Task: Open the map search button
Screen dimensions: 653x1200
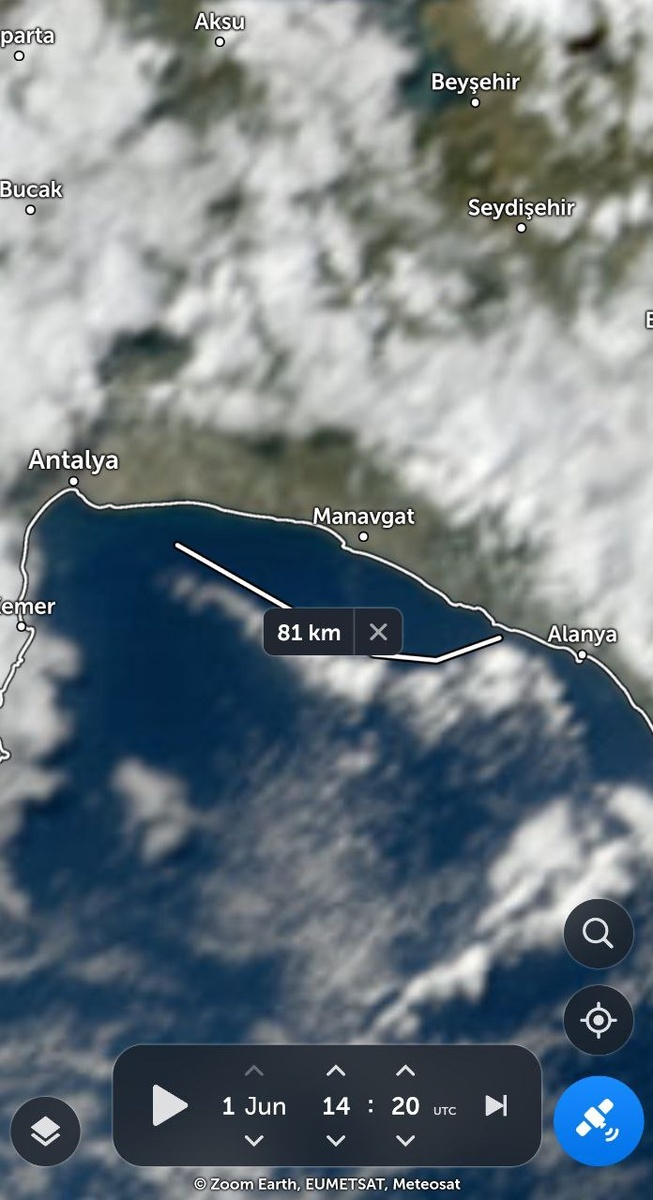Action: (x=598, y=934)
